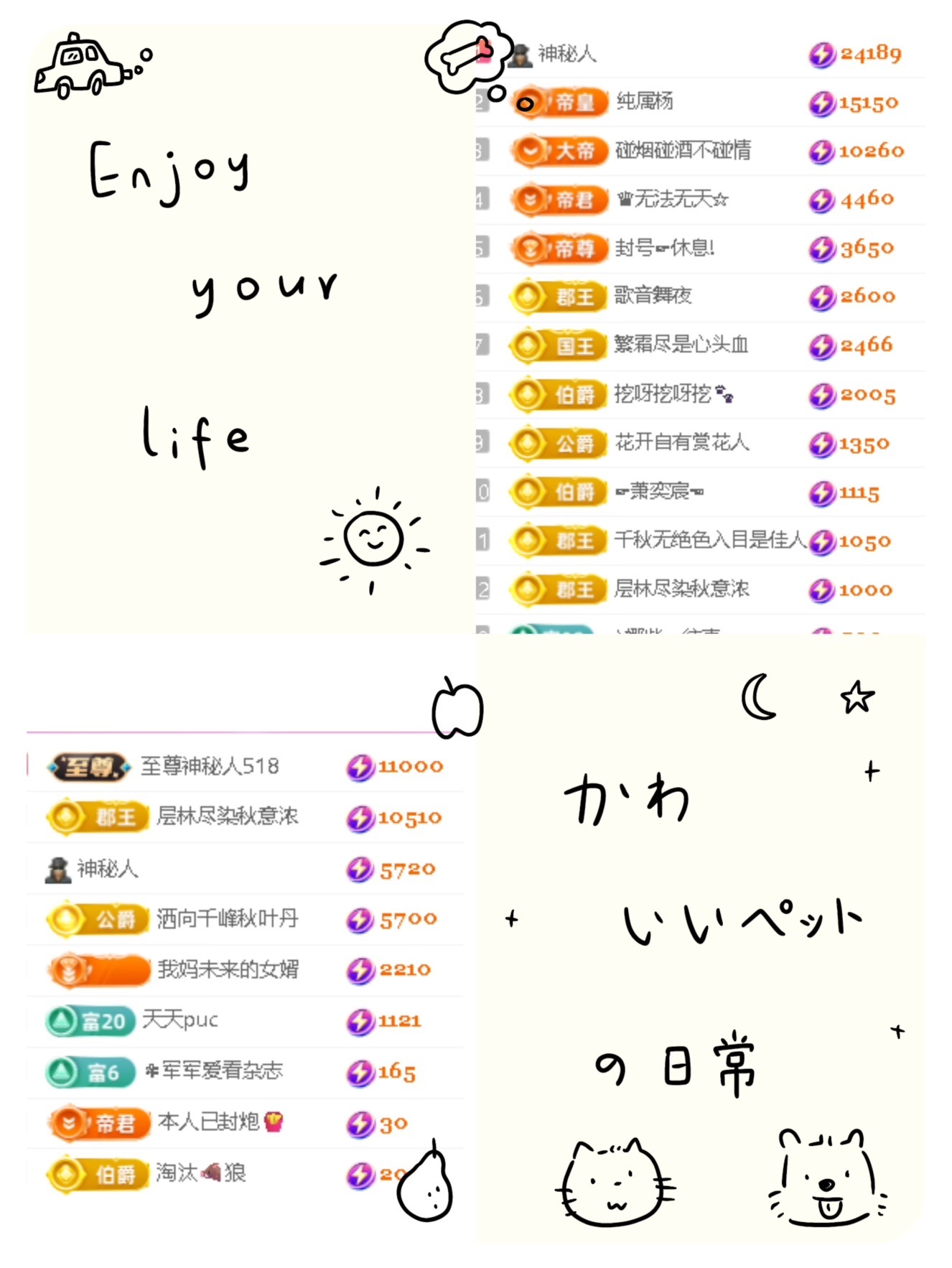Click the 至尊 badge of 至尊神秘人518
Image resolution: width=952 pixels, height=1268 pixels.
pyautogui.click(x=86, y=765)
